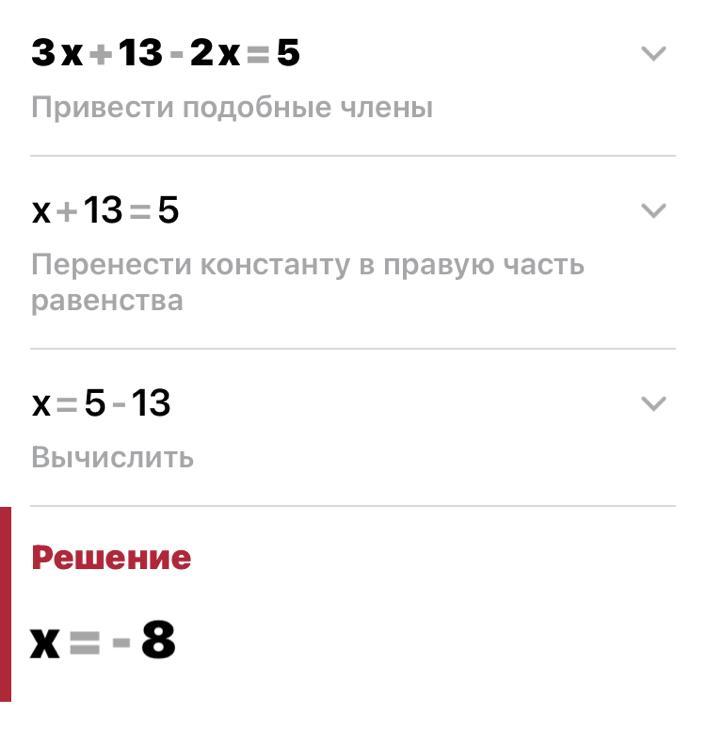This screenshot has width=706, height=750.
Task: Expand the step 3x+13-2x=5
Action: [653, 54]
